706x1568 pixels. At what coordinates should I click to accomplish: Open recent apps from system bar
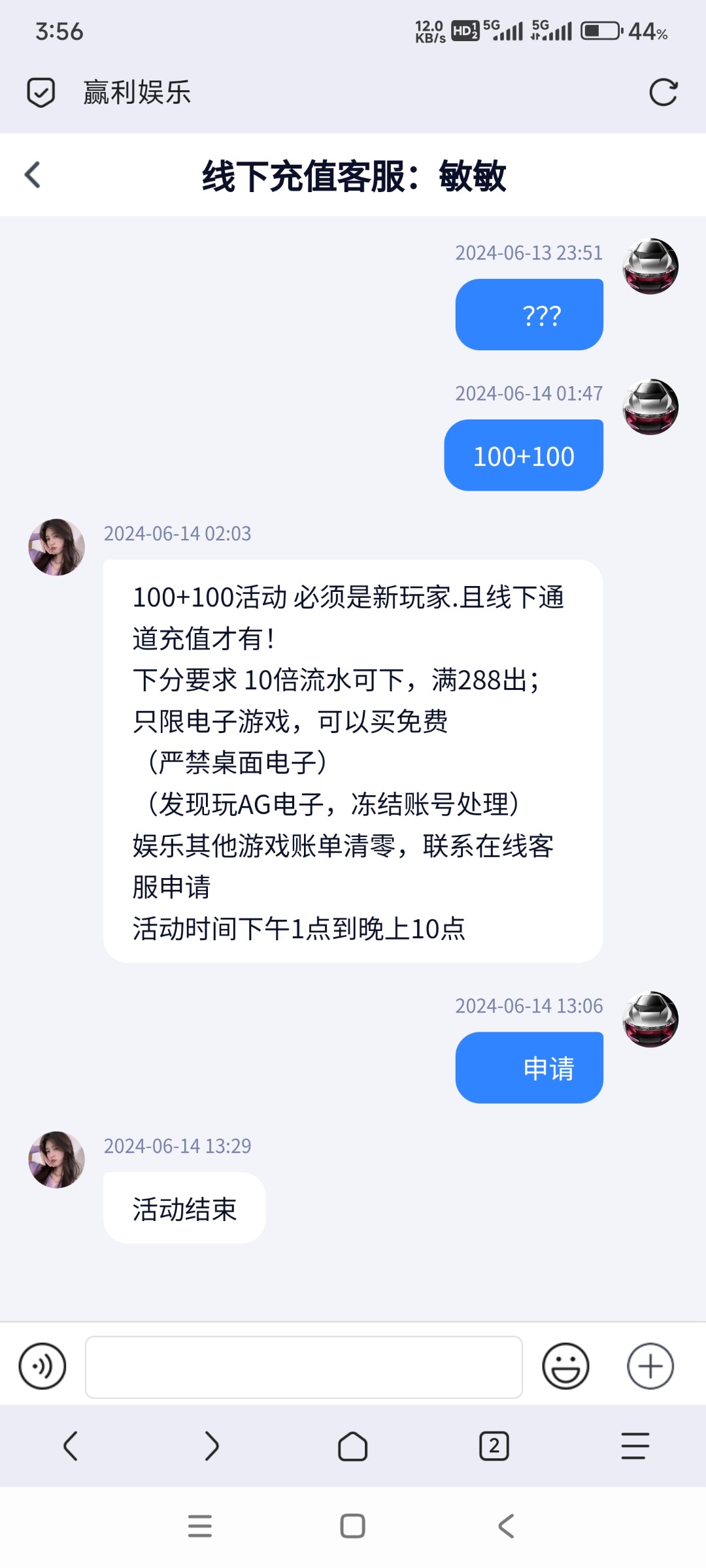199,1526
